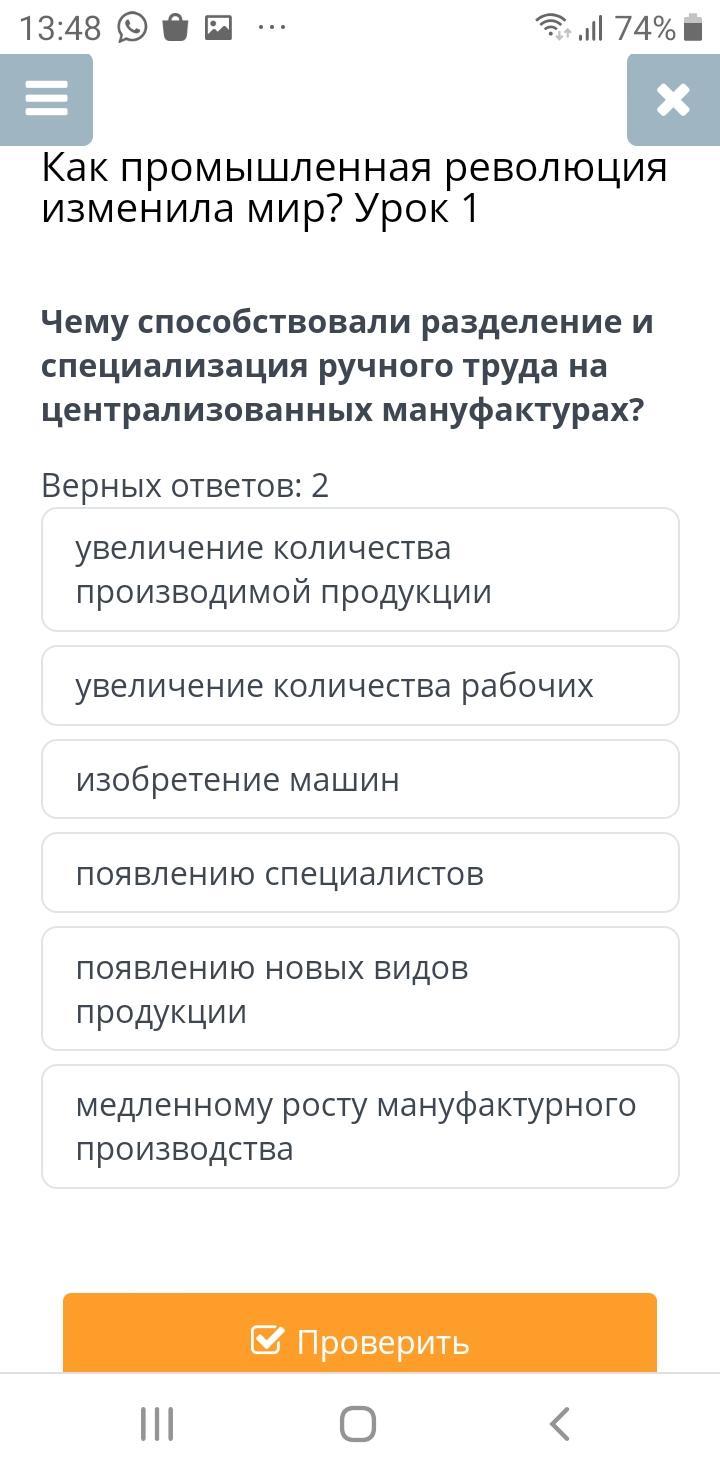
Task: Close the lesson with the X button
Action: pyautogui.click(x=673, y=99)
